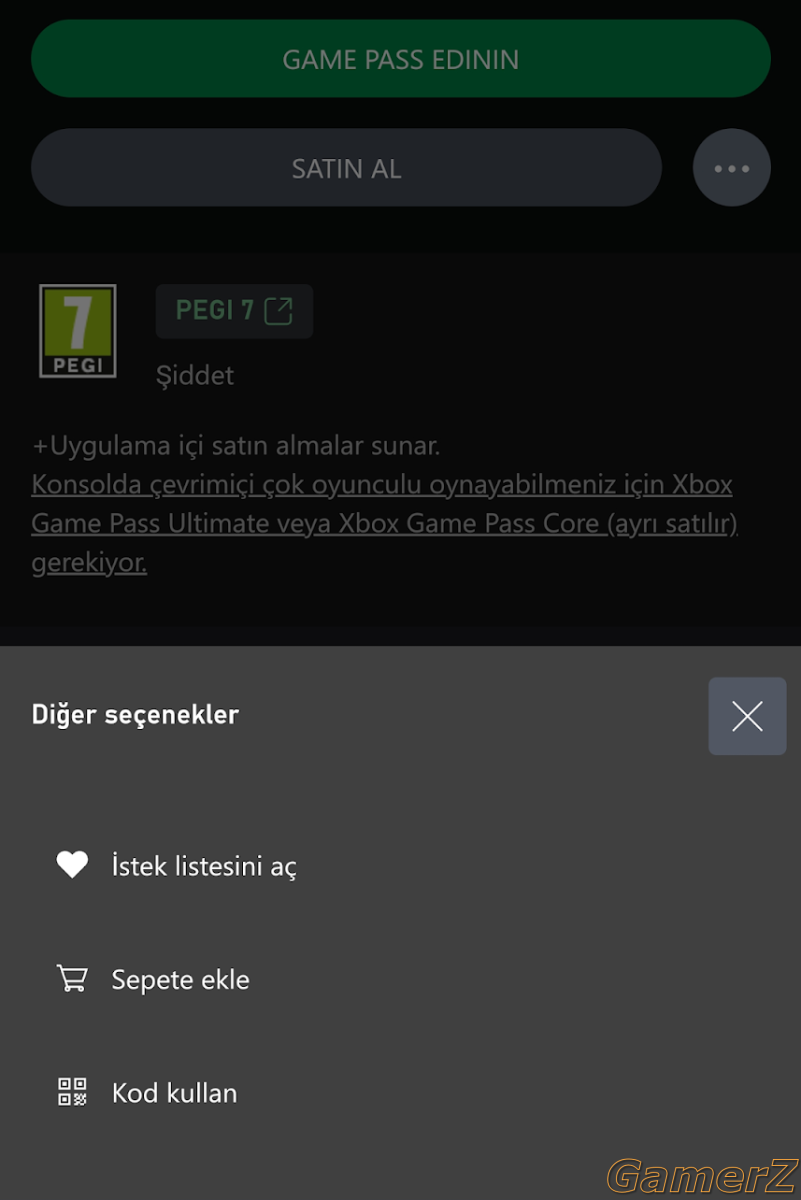
Task: Open the Xbox Game Pass multiplayer requirement link
Action: coord(384,523)
